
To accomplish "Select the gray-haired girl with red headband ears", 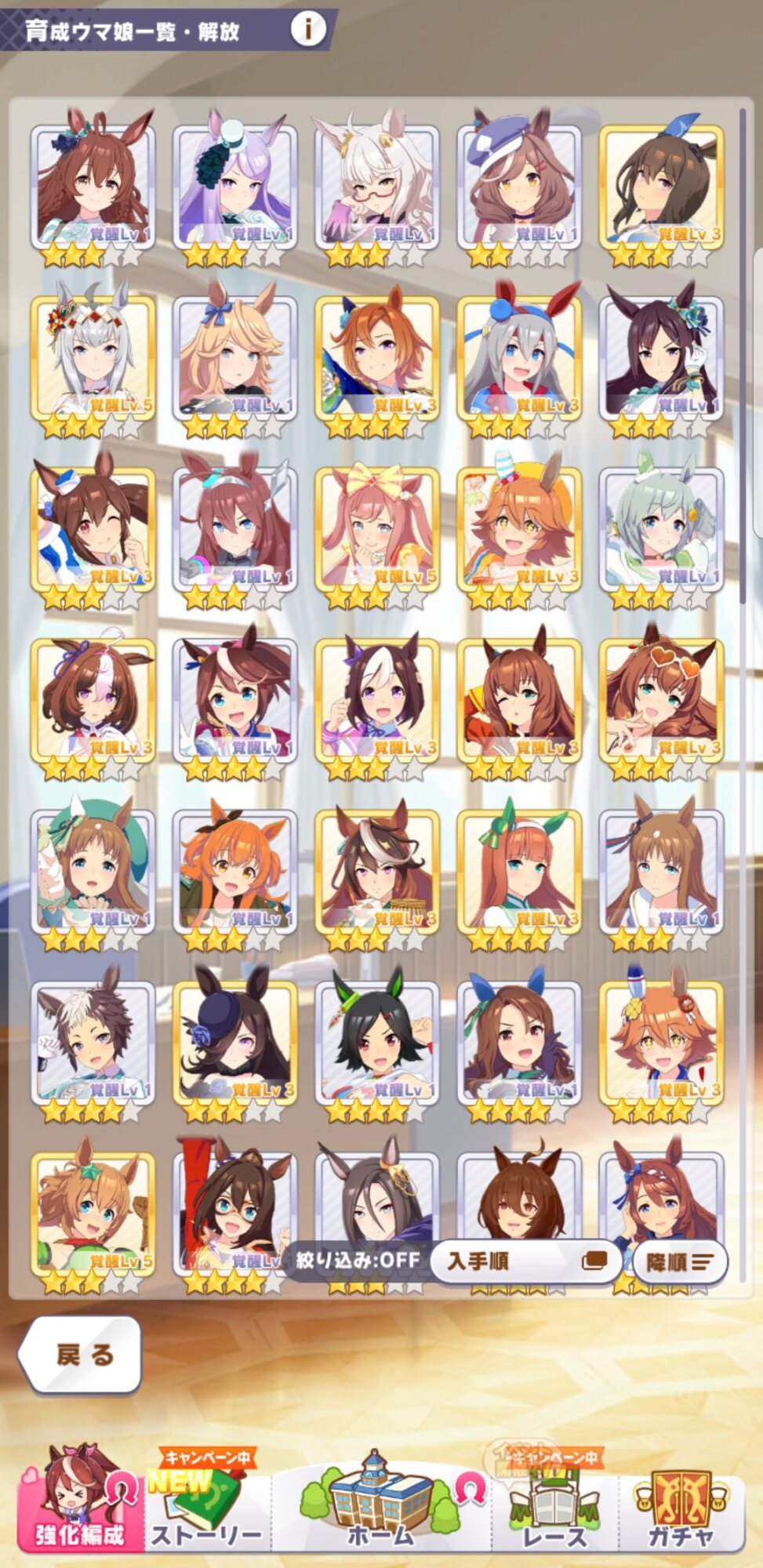I will [519, 359].
